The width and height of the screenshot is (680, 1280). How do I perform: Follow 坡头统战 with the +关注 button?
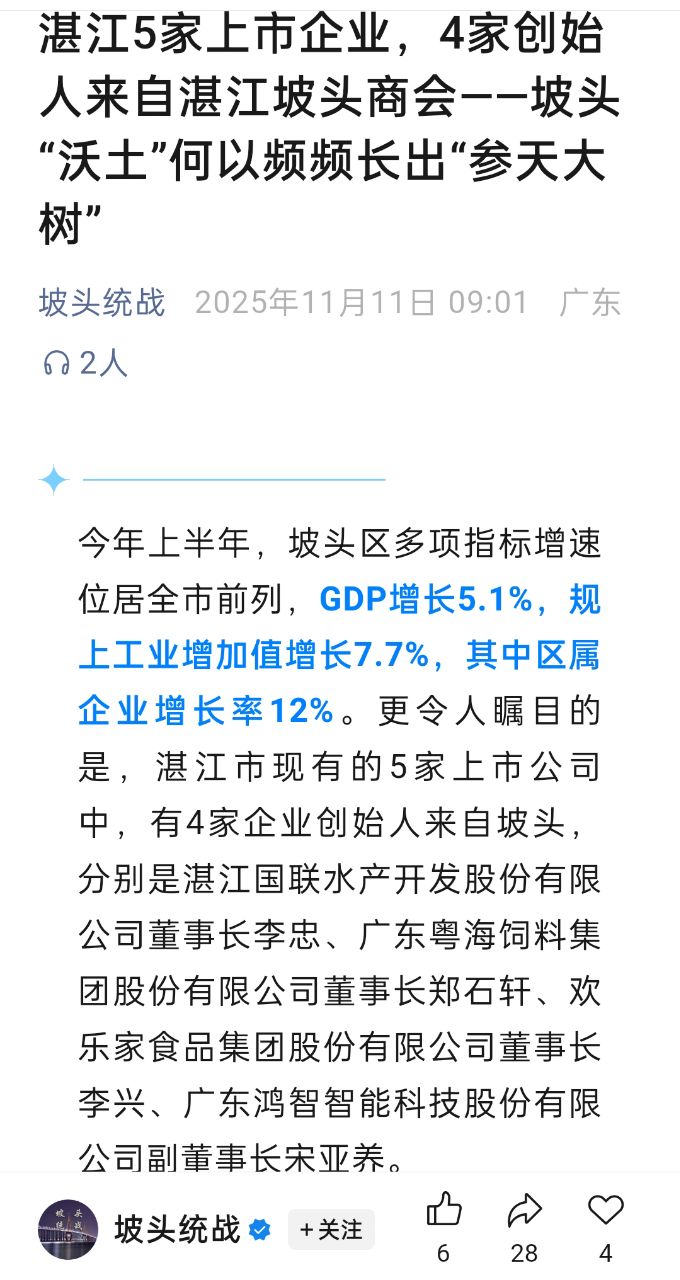click(x=331, y=1230)
